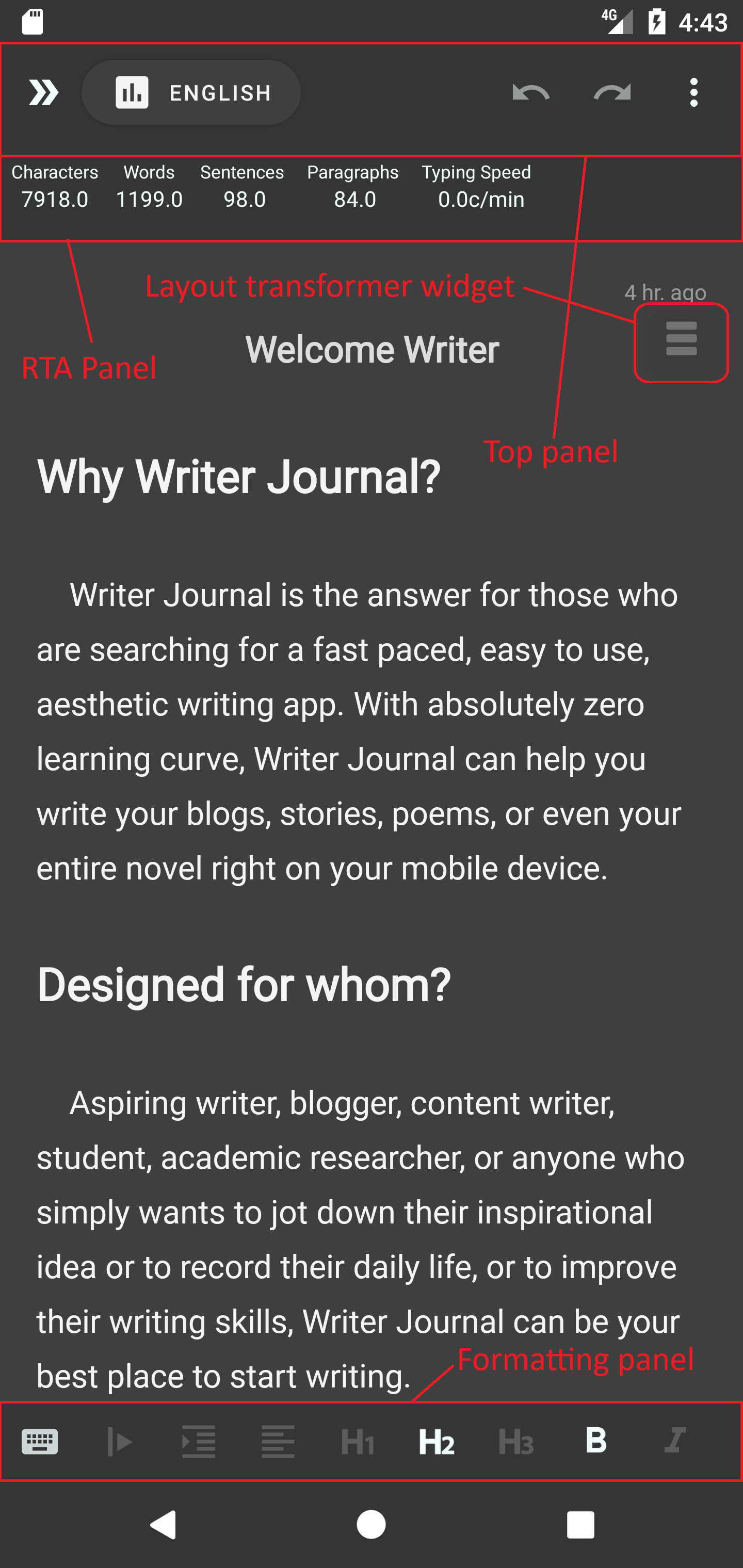Toggle the keyboard icon
743x1568 pixels.
pyautogui.click(x=40, y=1442)
